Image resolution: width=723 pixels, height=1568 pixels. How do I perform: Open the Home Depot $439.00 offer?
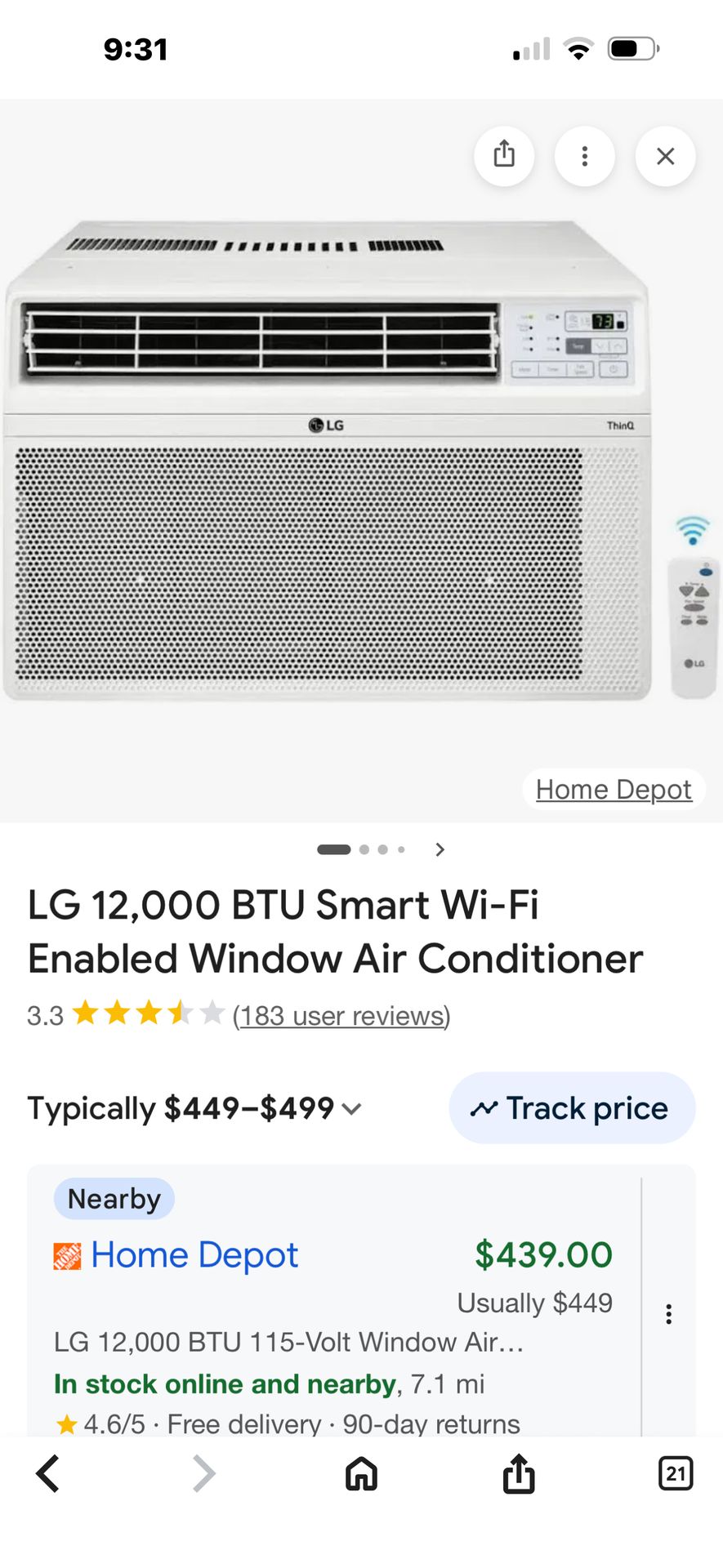pyautogui.click(x=194, y=1255)
